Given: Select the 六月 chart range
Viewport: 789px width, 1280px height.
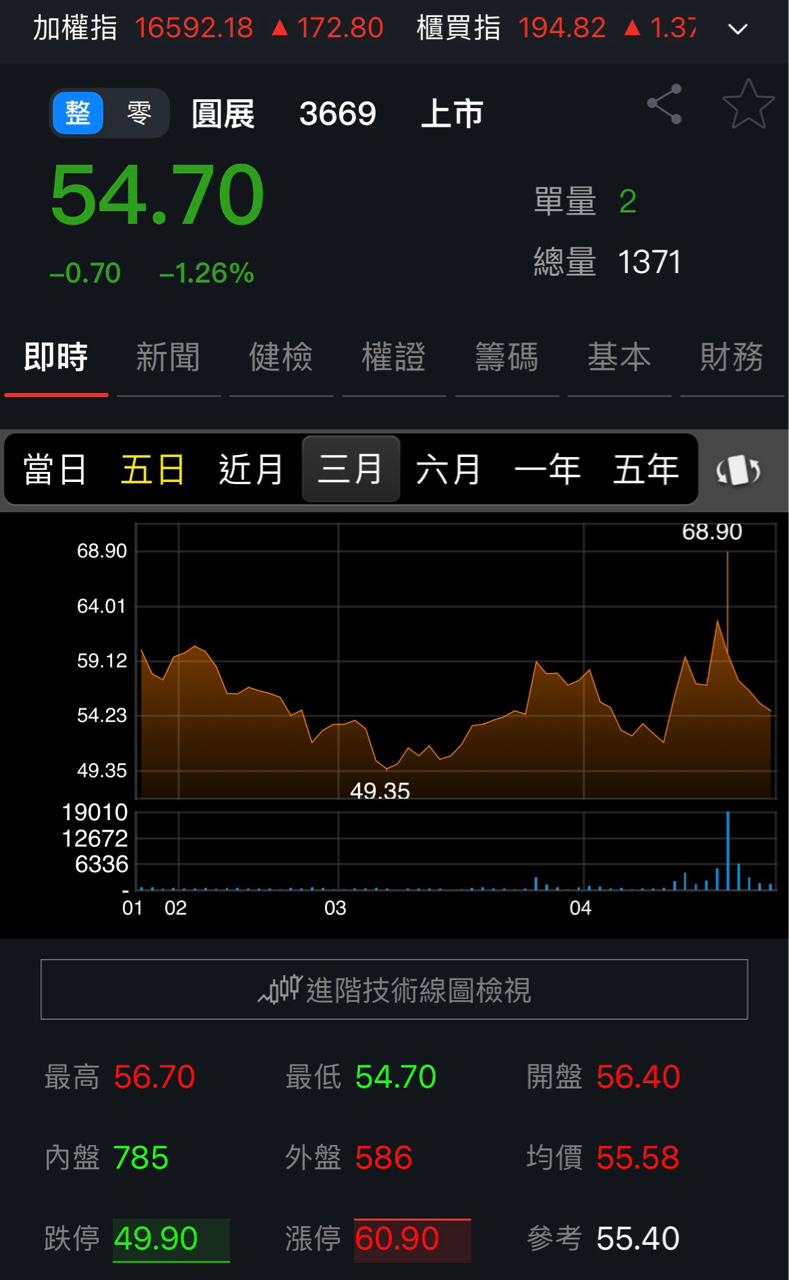Looking at the screenshot, I should tap(449, 469).
